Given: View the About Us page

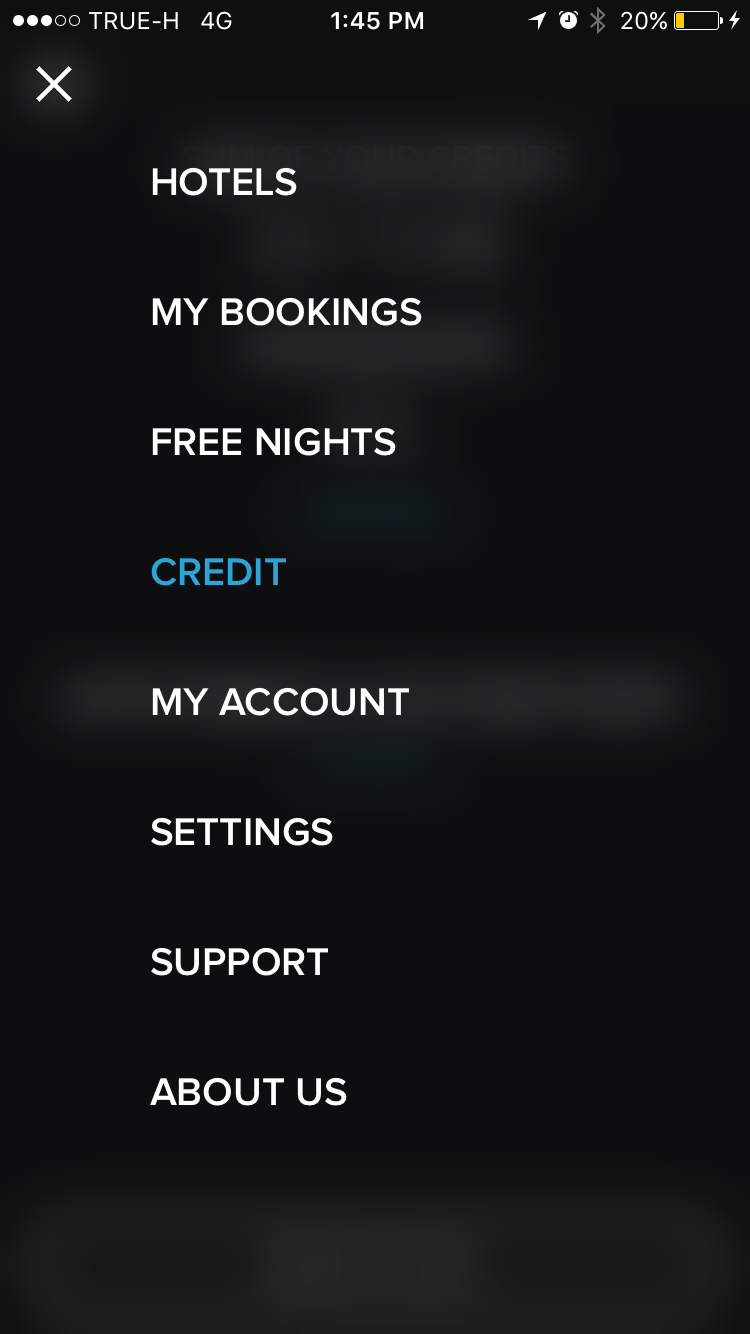Looking at the screenshot, I should pos(249,1092).
